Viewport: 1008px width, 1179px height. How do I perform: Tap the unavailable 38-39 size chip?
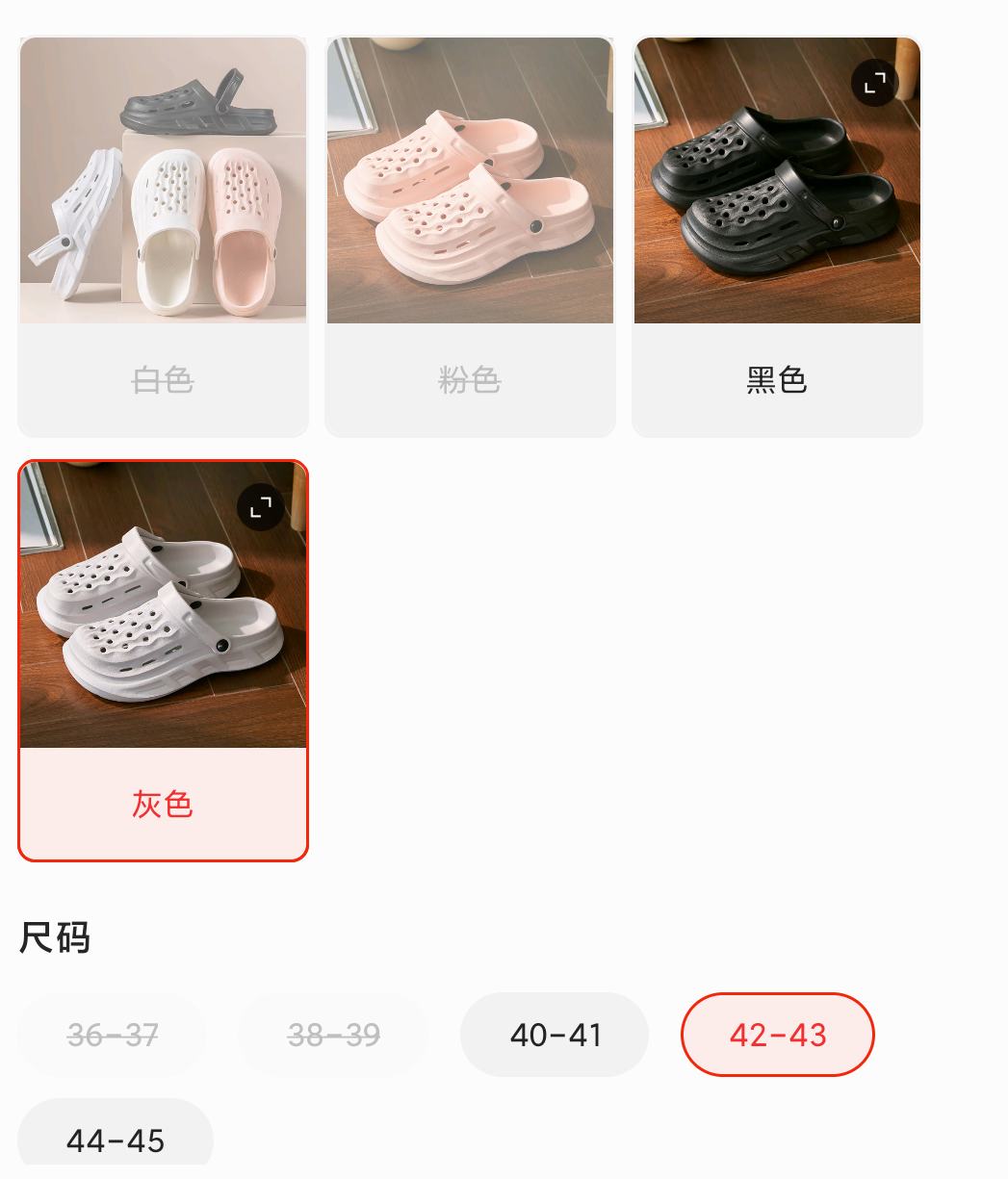tap(333, 1035)
